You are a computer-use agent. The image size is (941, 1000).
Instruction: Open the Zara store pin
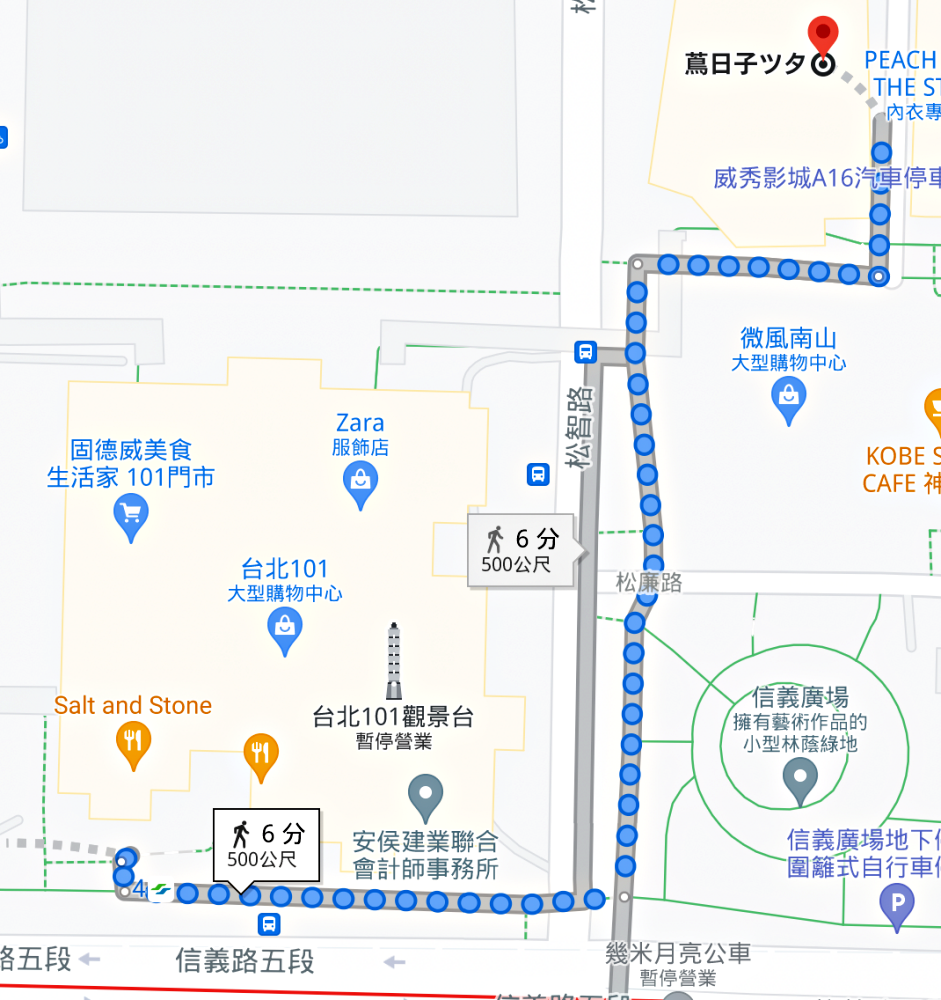[360, 482]
